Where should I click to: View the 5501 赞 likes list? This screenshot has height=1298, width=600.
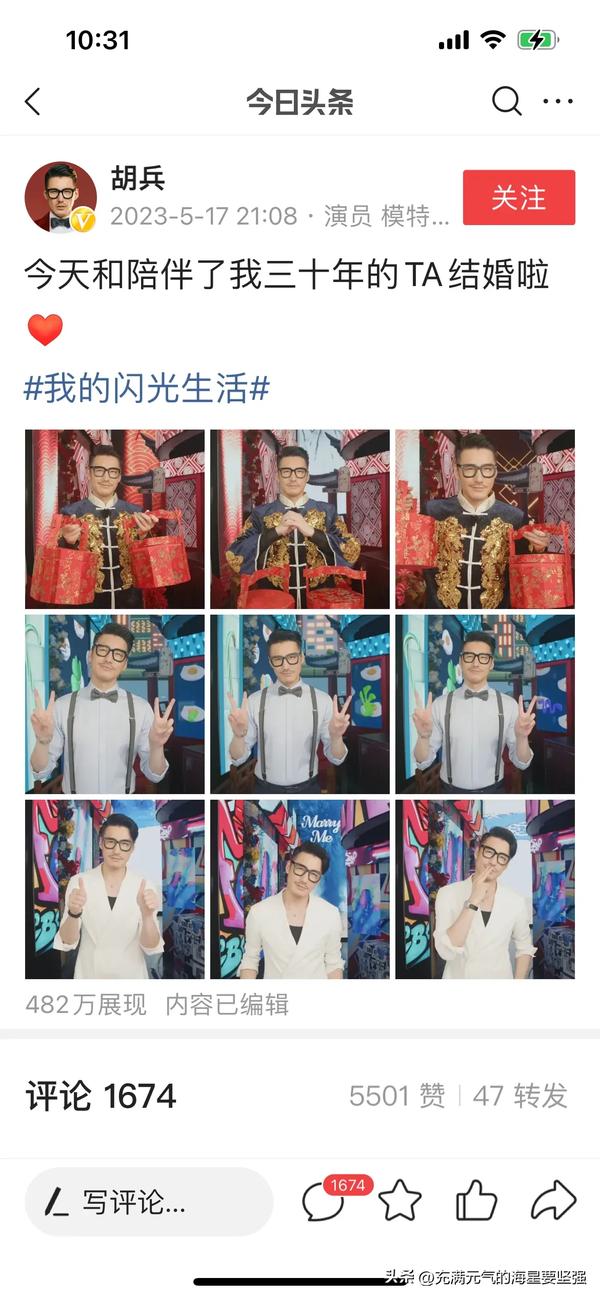click(x=397, y=1095)
